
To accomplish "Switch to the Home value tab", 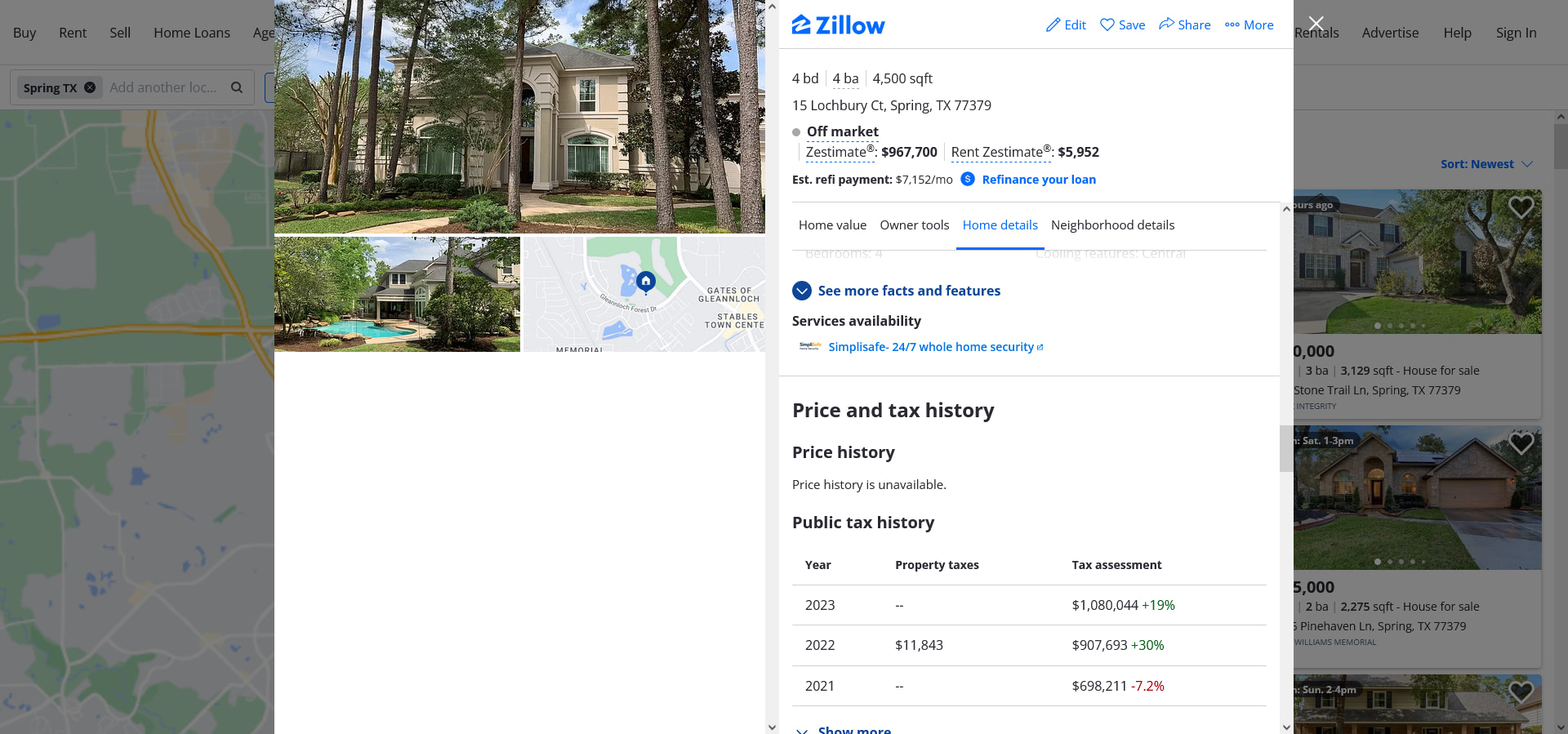I will (832, 225).
